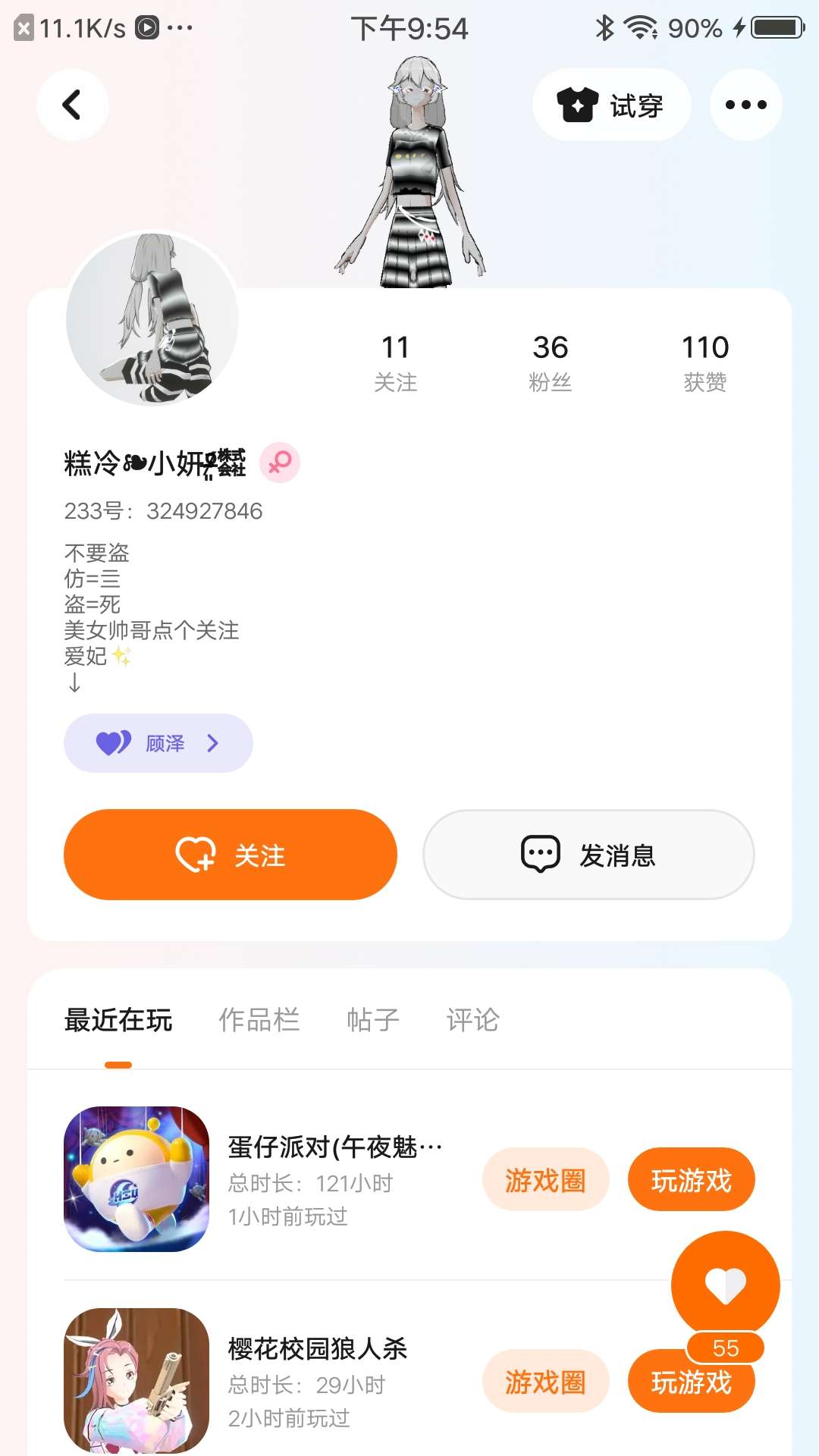Switch to the 评论 tab
Screen dimensions: 819x1456
tap(472, 1020)
